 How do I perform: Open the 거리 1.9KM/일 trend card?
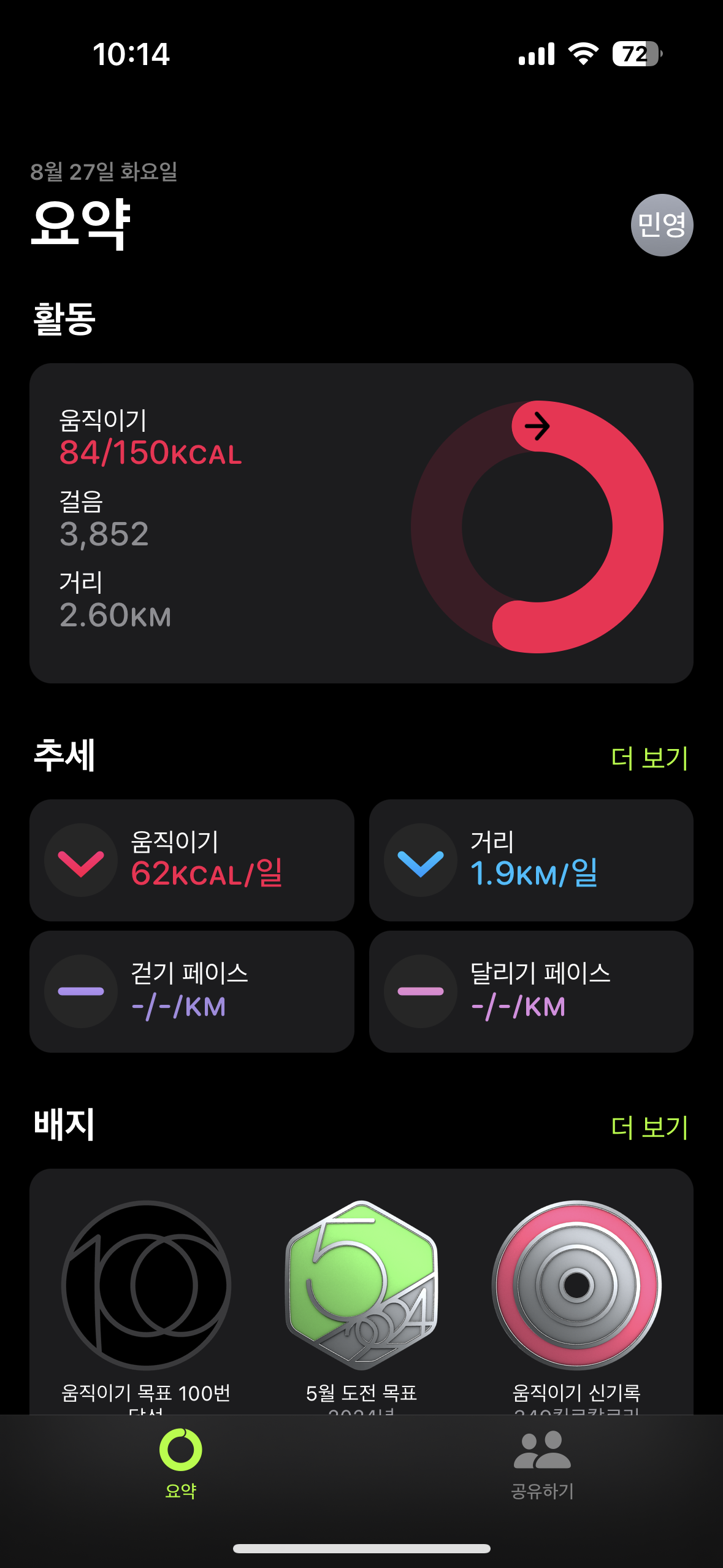pos(531,859)
